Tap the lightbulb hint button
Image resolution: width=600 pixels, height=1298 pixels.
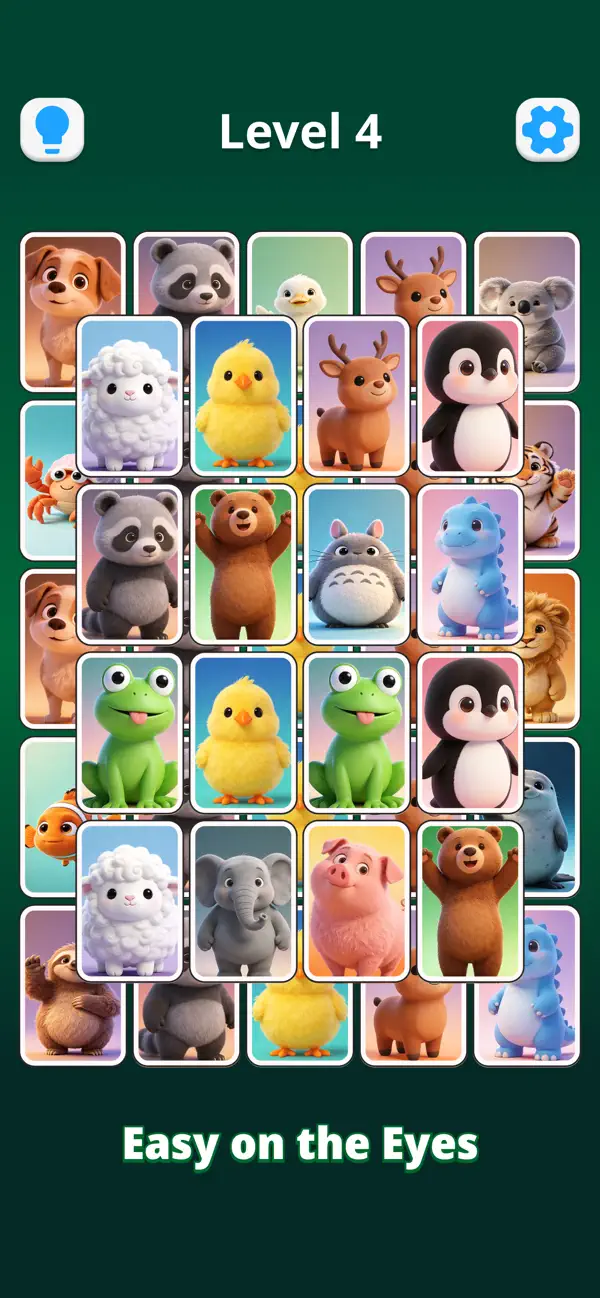click(x=52, y=129)
